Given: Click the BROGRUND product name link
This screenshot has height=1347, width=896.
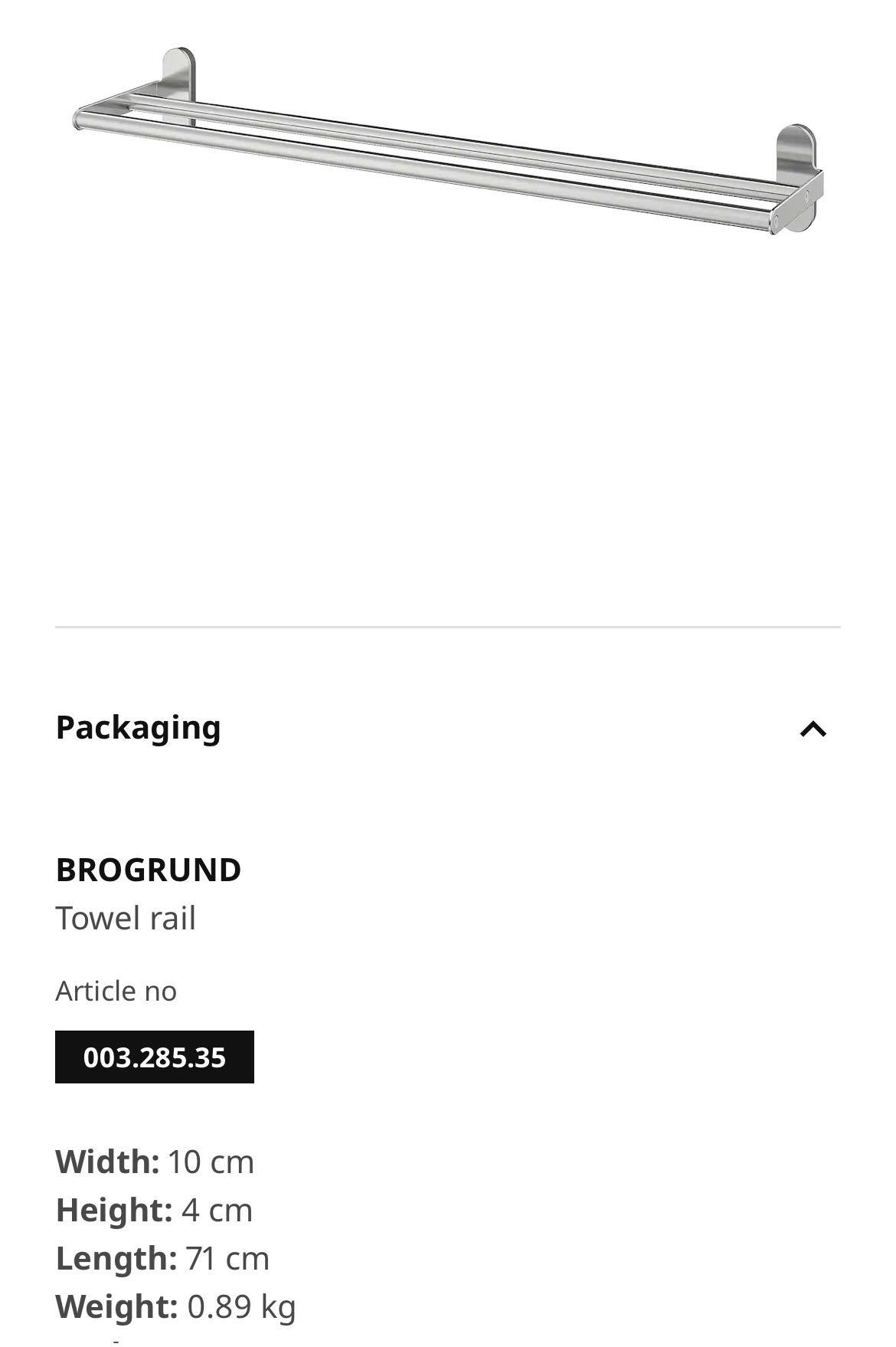Looking at the screenshot, I should (x=148, y=870).
